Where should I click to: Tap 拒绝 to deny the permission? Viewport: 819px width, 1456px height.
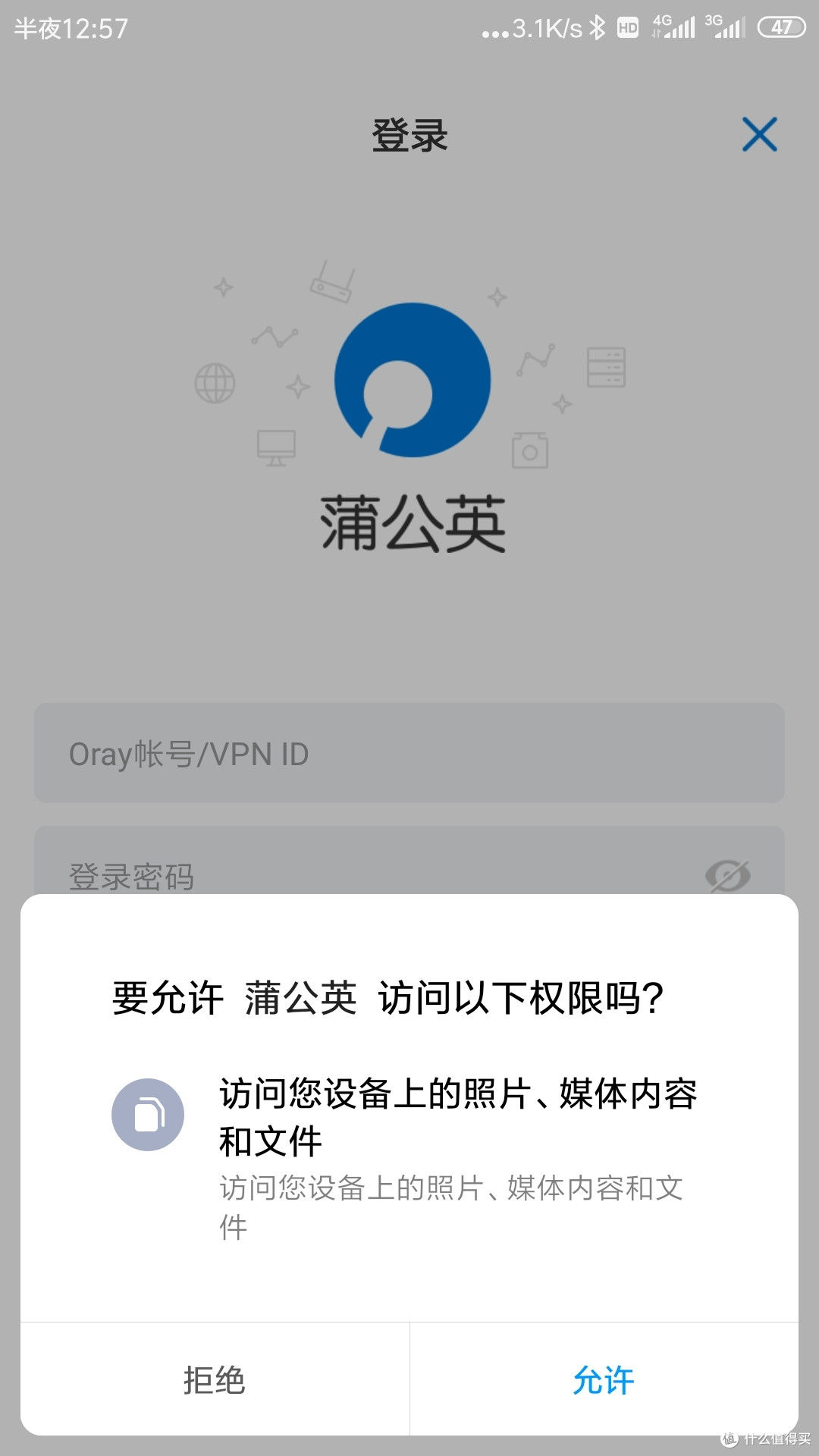215,1379
